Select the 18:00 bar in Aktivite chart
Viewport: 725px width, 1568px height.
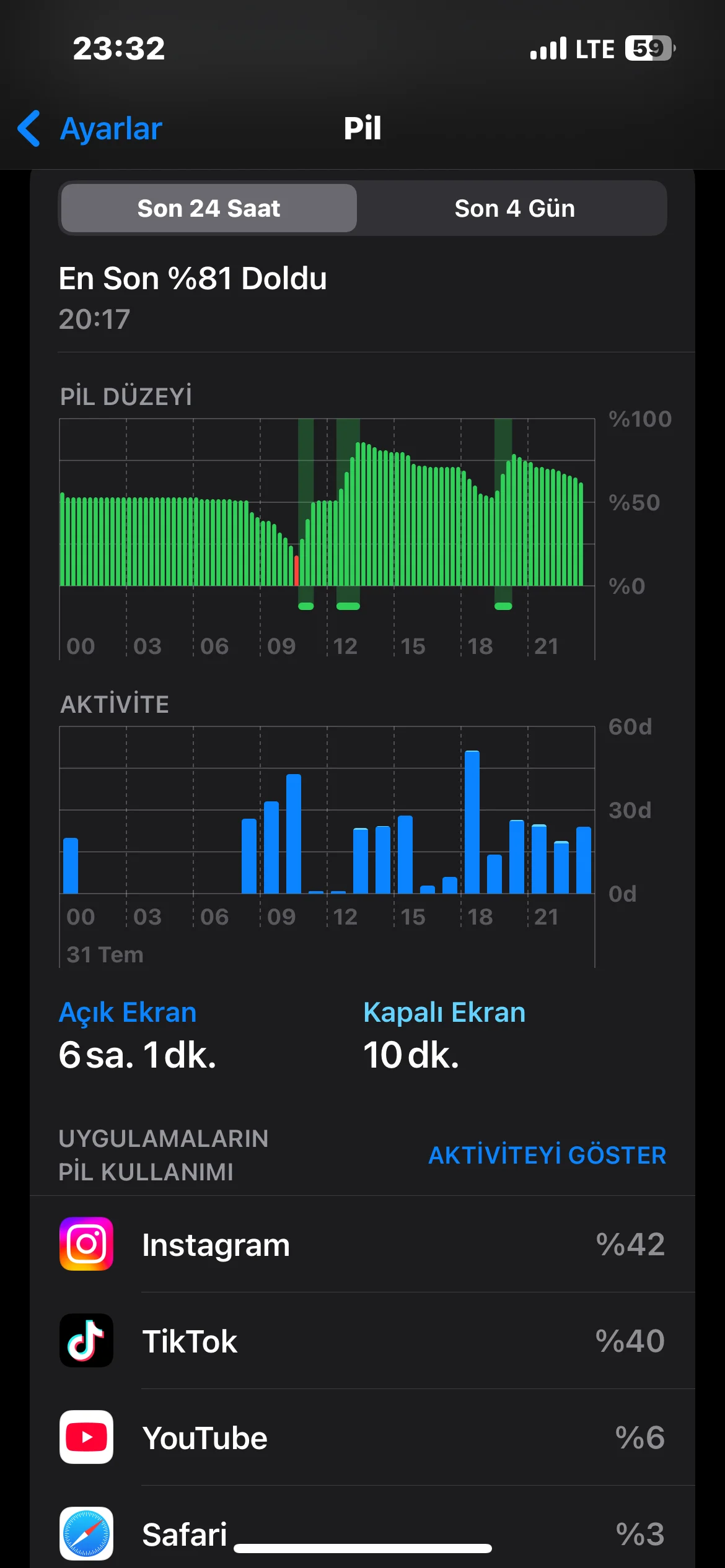[472, 822]
